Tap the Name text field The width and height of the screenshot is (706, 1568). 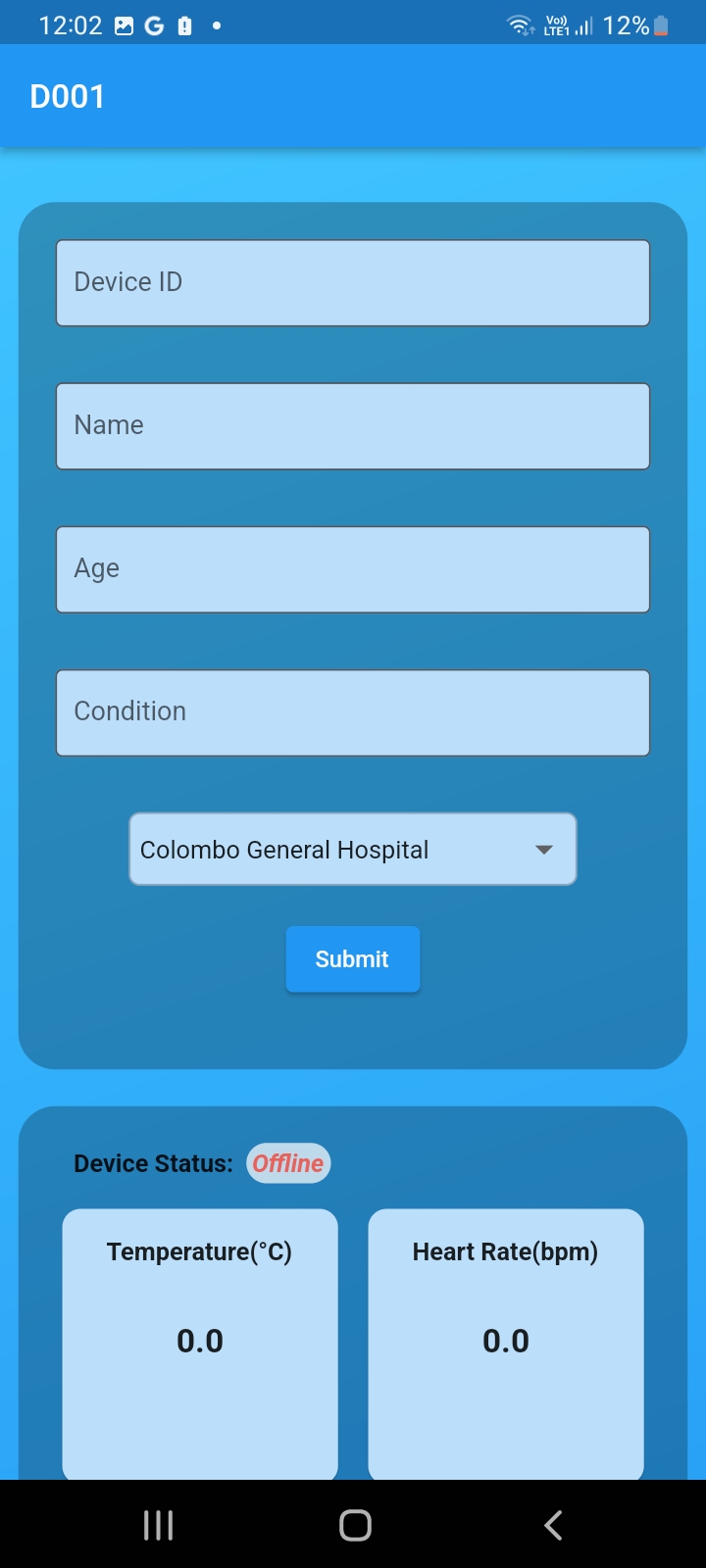coord(353,426)
